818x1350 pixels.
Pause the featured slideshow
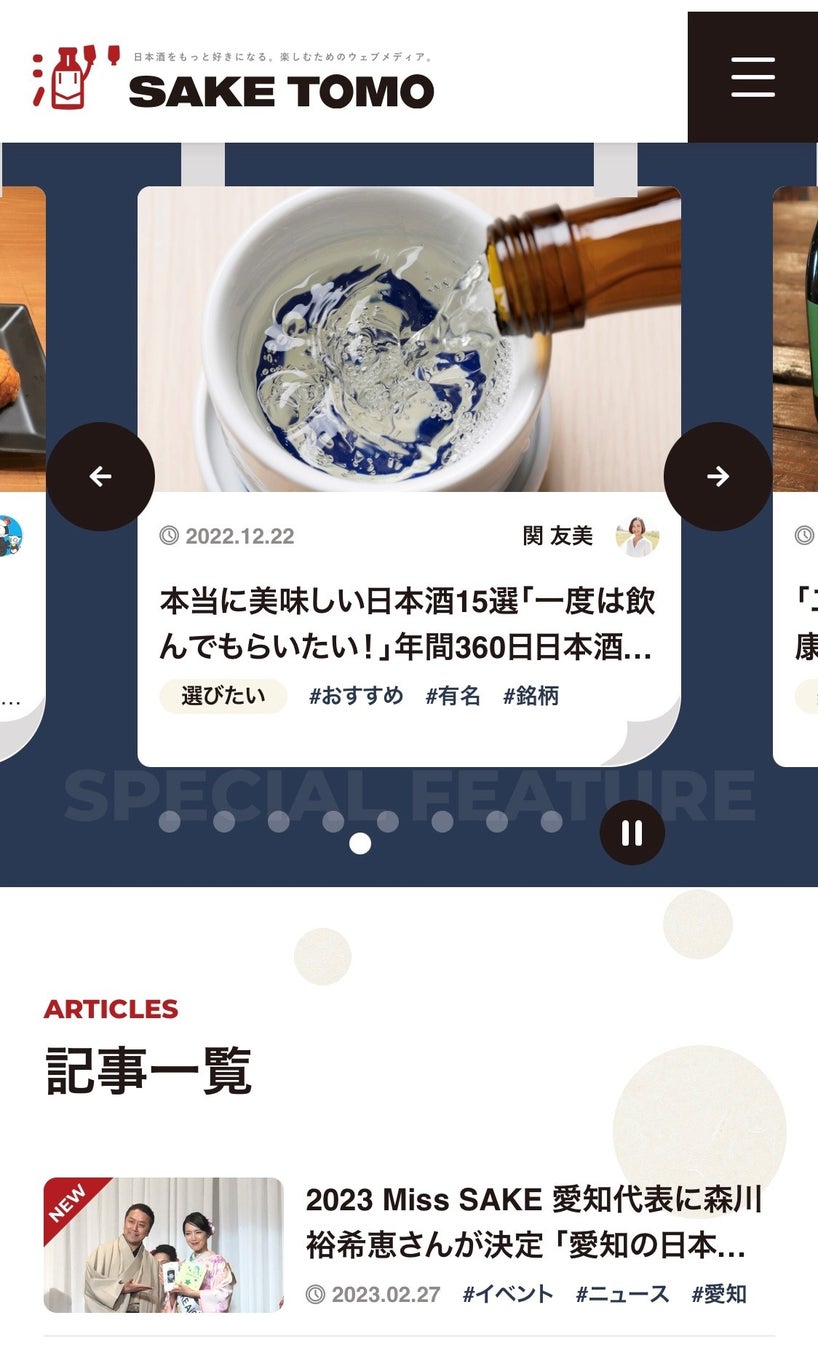click(x=632, y=832)
